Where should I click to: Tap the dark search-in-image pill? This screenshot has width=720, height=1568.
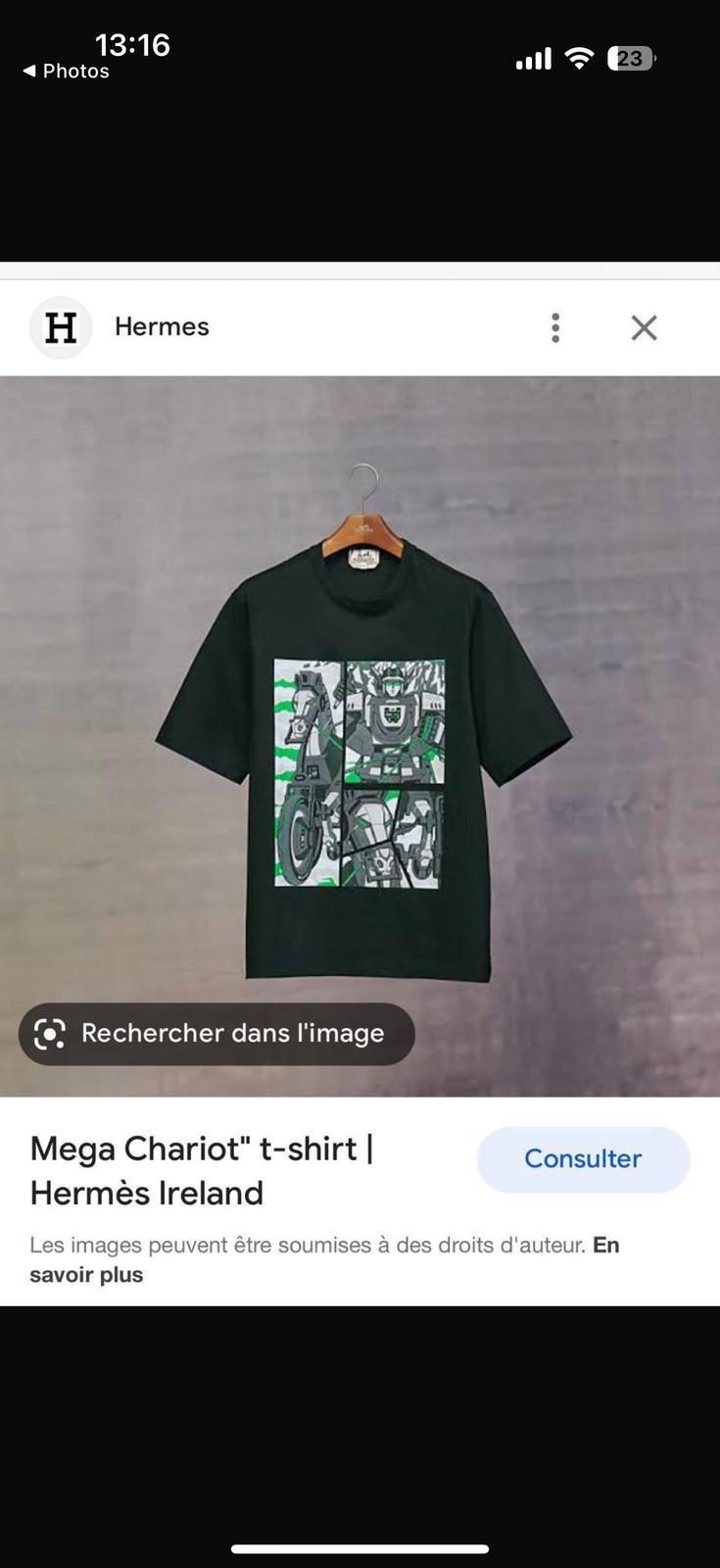217,1033
